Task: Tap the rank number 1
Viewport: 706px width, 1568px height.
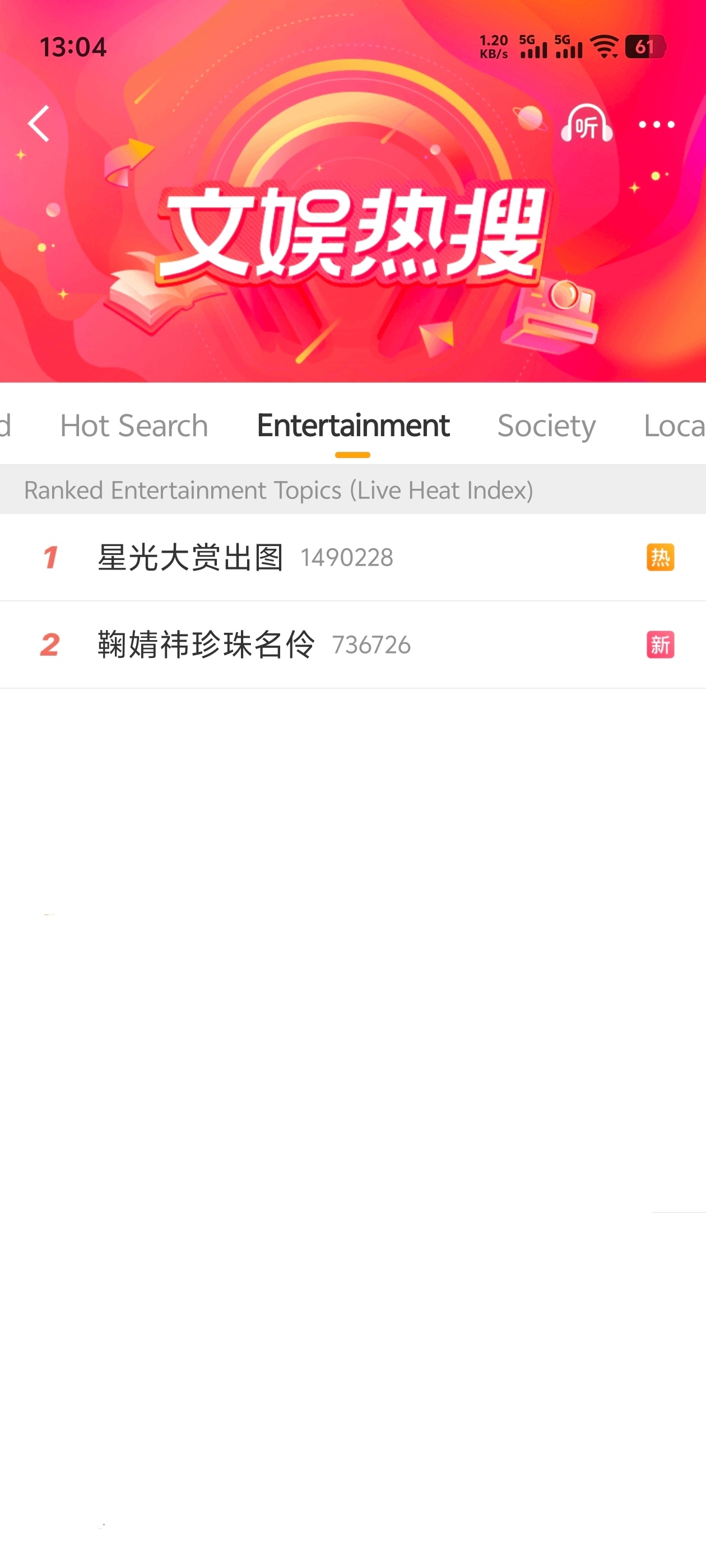Action: click(x=50, y=557)
